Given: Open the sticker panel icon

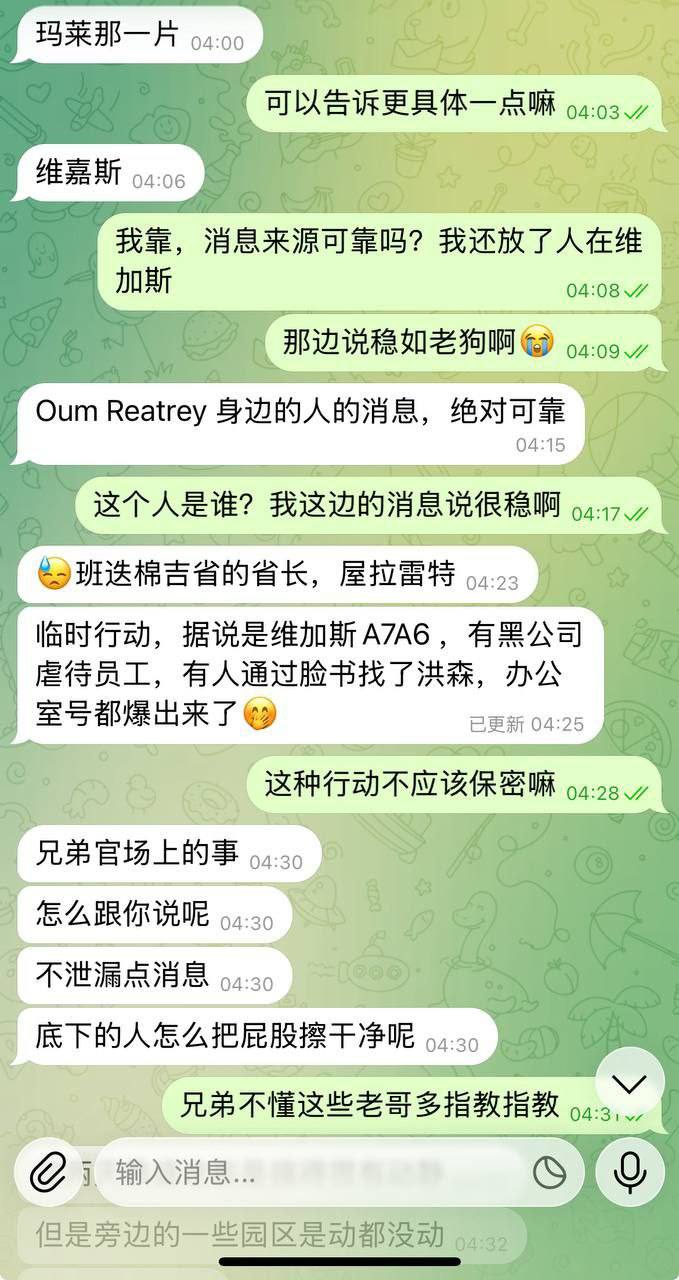Looking at the screenshot, I should point(549,1172).
